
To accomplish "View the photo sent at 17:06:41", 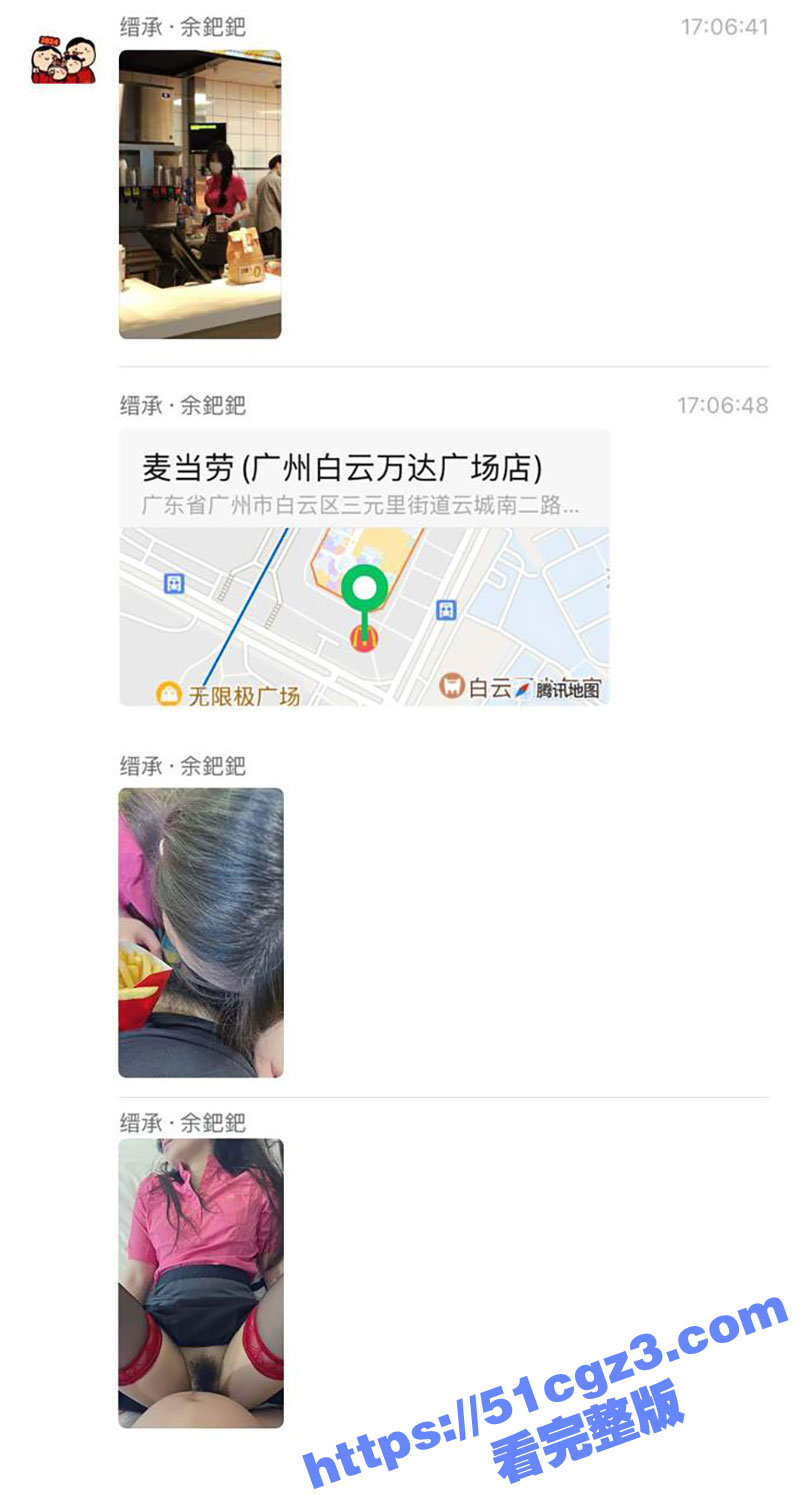I will (200, 195).
